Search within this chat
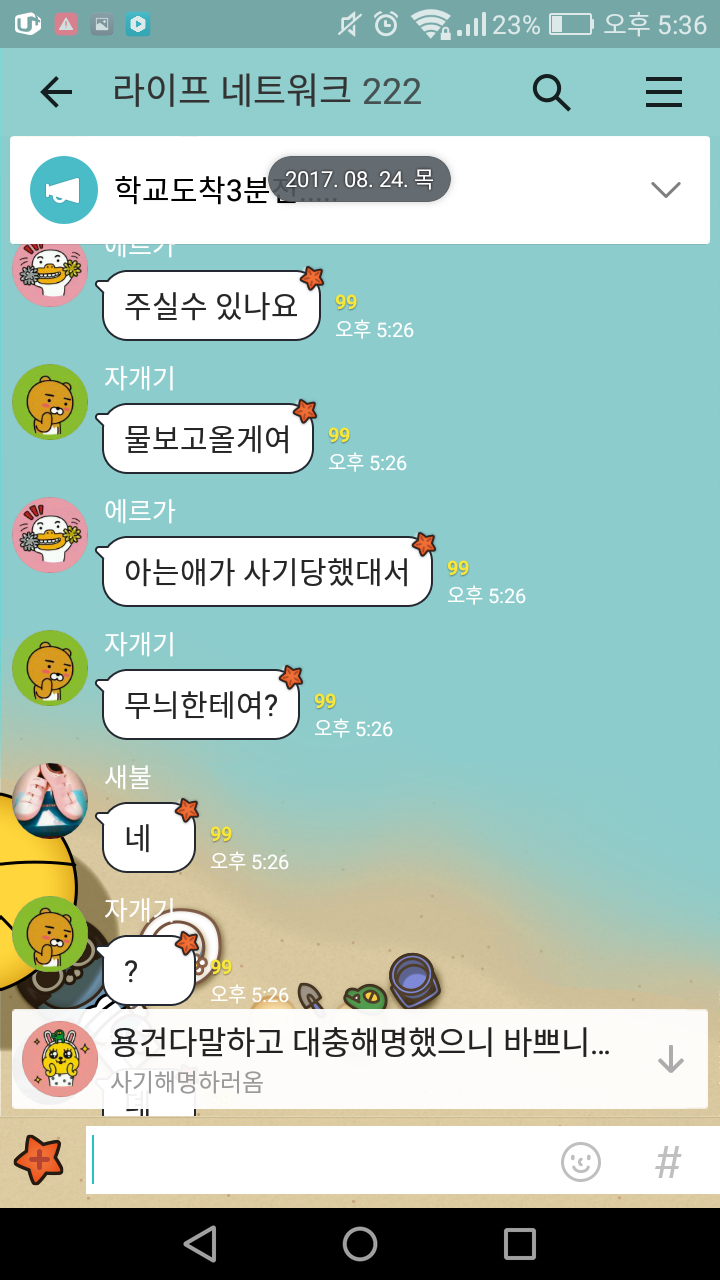The width and height of the screenshot is (720, 1280). [x=551, y=92]
